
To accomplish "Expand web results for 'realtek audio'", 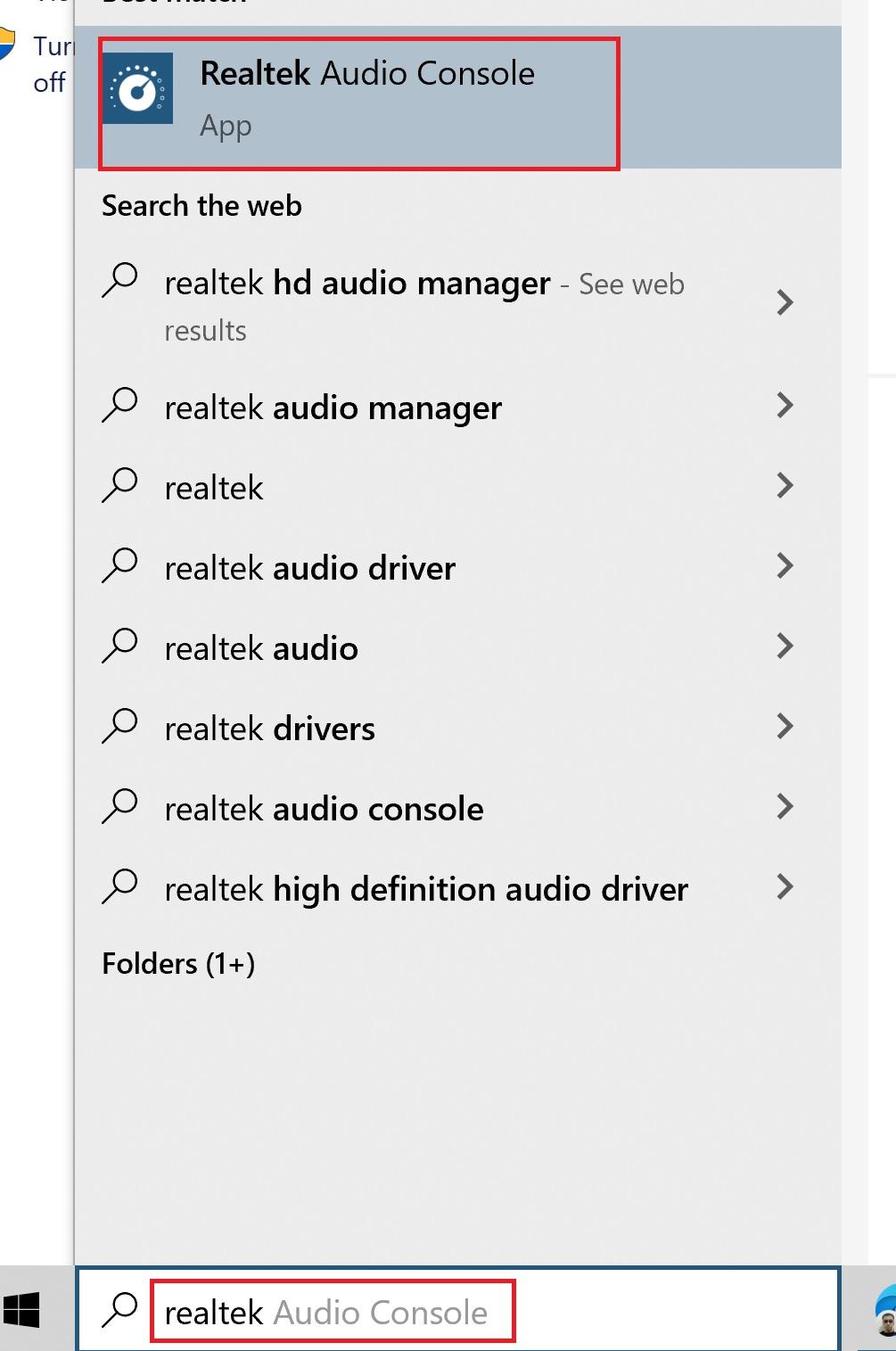I will coord(785,647).
